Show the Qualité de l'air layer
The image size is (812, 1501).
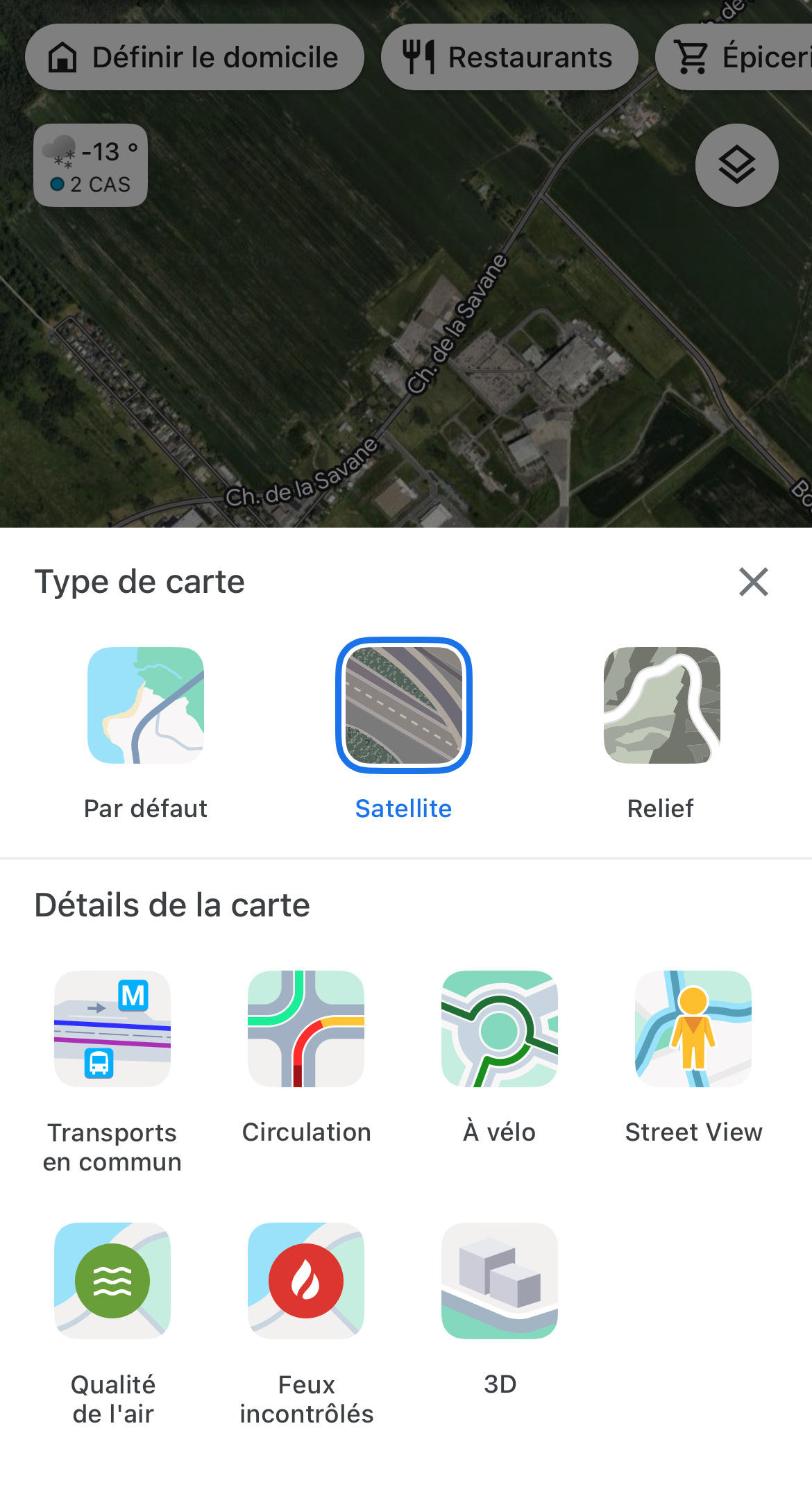(x=112, y=1281)
